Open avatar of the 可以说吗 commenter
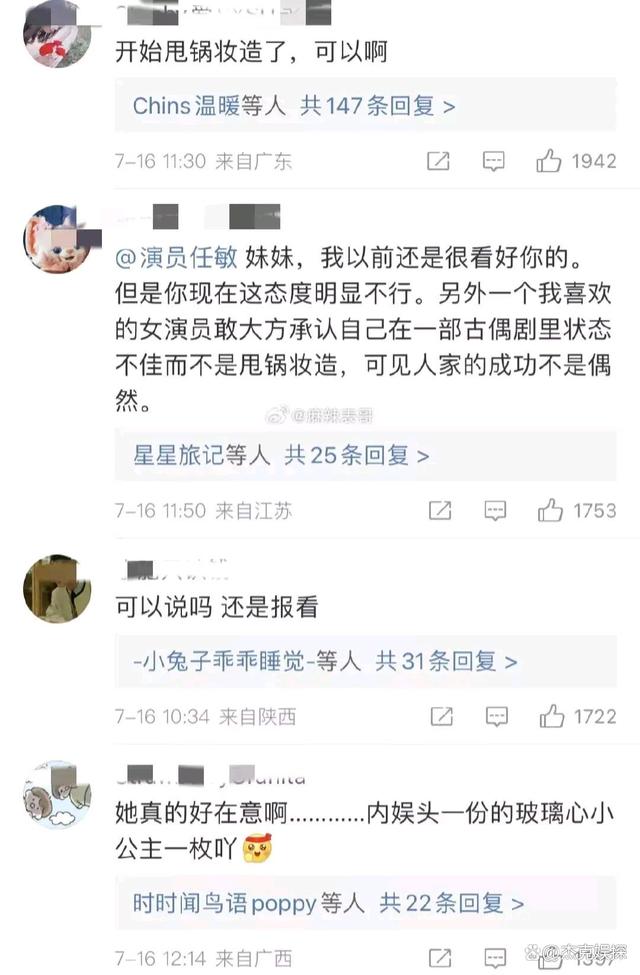The height and width of the screenshot is (975, 640). (x=57, y=589)
